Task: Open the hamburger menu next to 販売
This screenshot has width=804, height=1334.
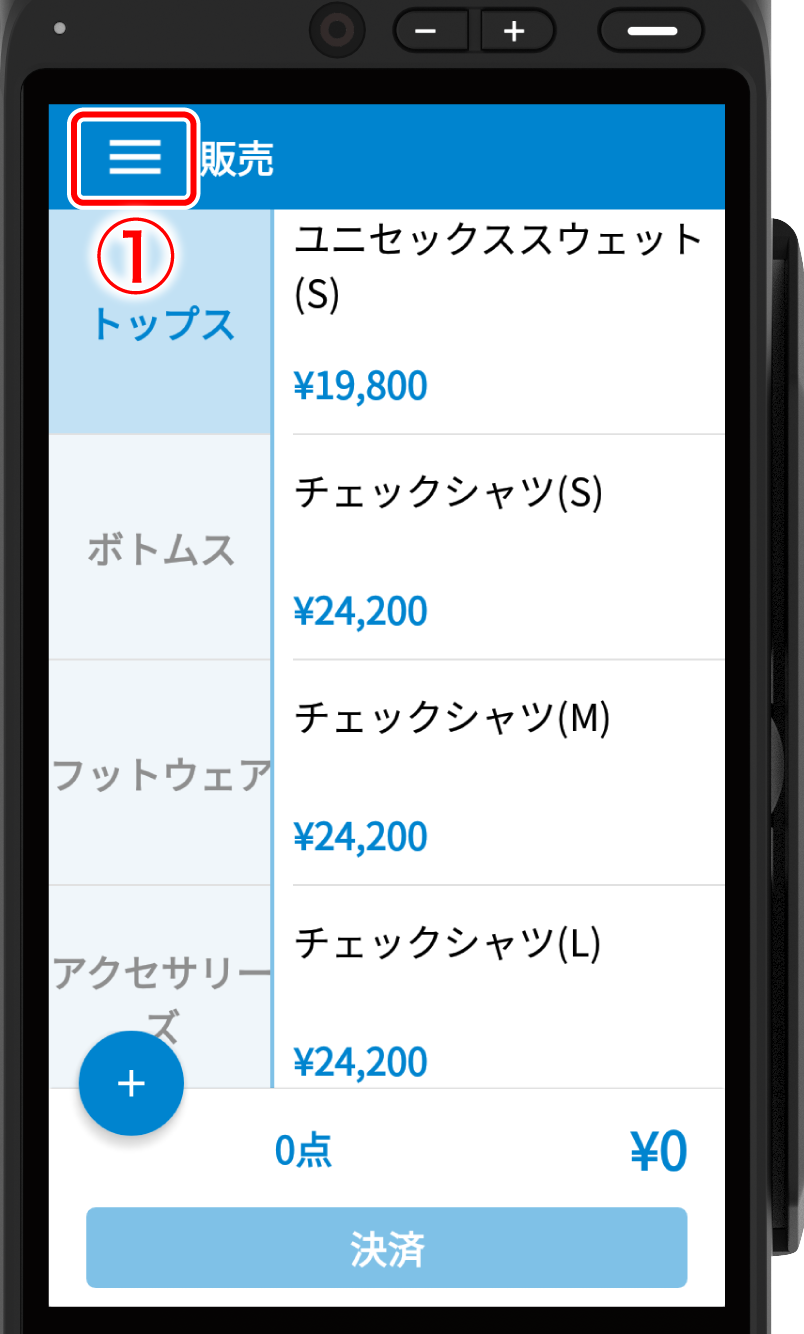Action: pyautogui.click(x=134, y=158)
